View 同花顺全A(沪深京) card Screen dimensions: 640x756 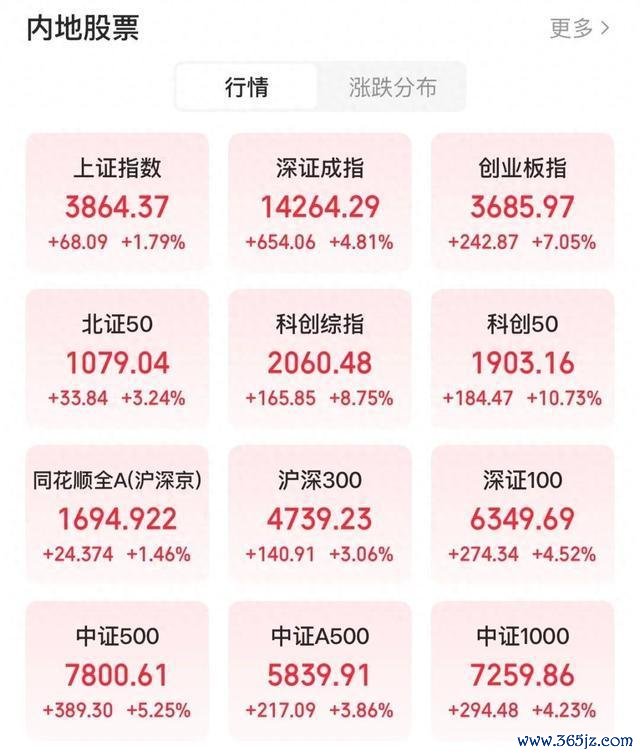117,515
